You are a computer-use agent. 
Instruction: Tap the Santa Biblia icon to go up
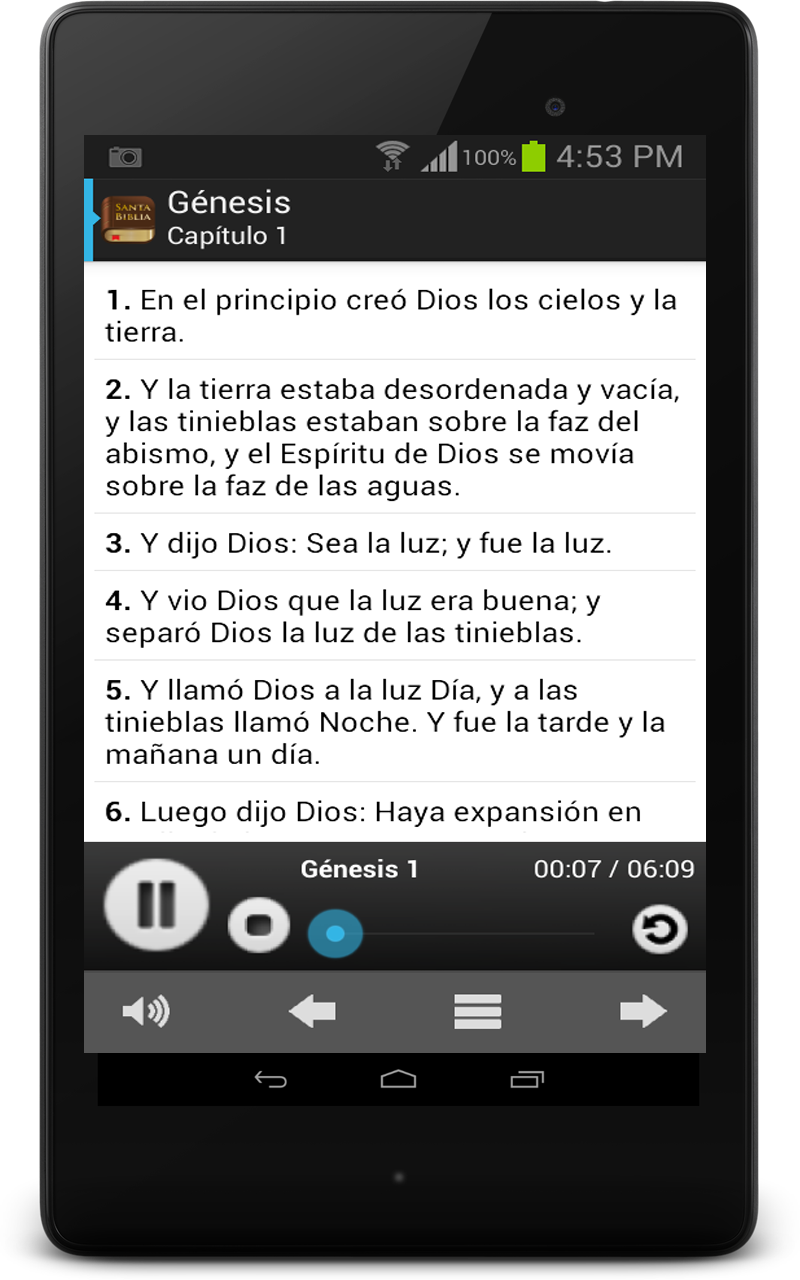126,220
